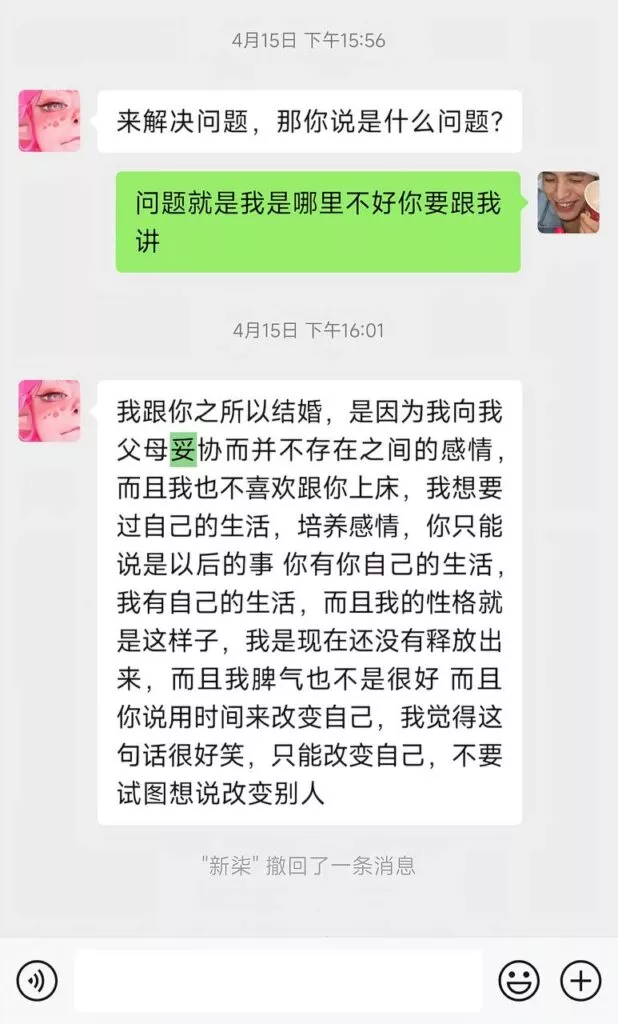
Task: Tap my own avatar beside the green bubble
Action: [x=568, y=202]
